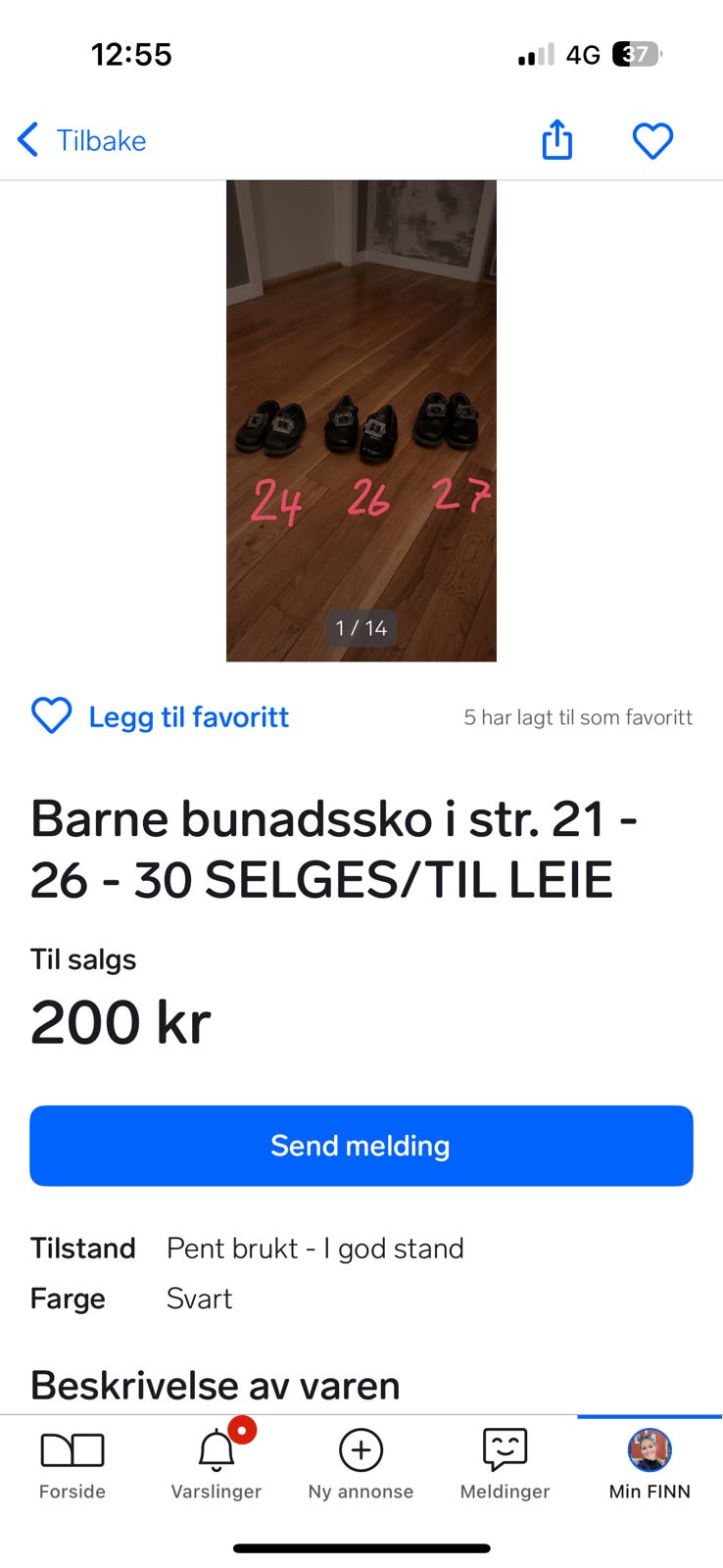
Task: Open Meldinger chat bubble icon
Action: coord(504,1448)
